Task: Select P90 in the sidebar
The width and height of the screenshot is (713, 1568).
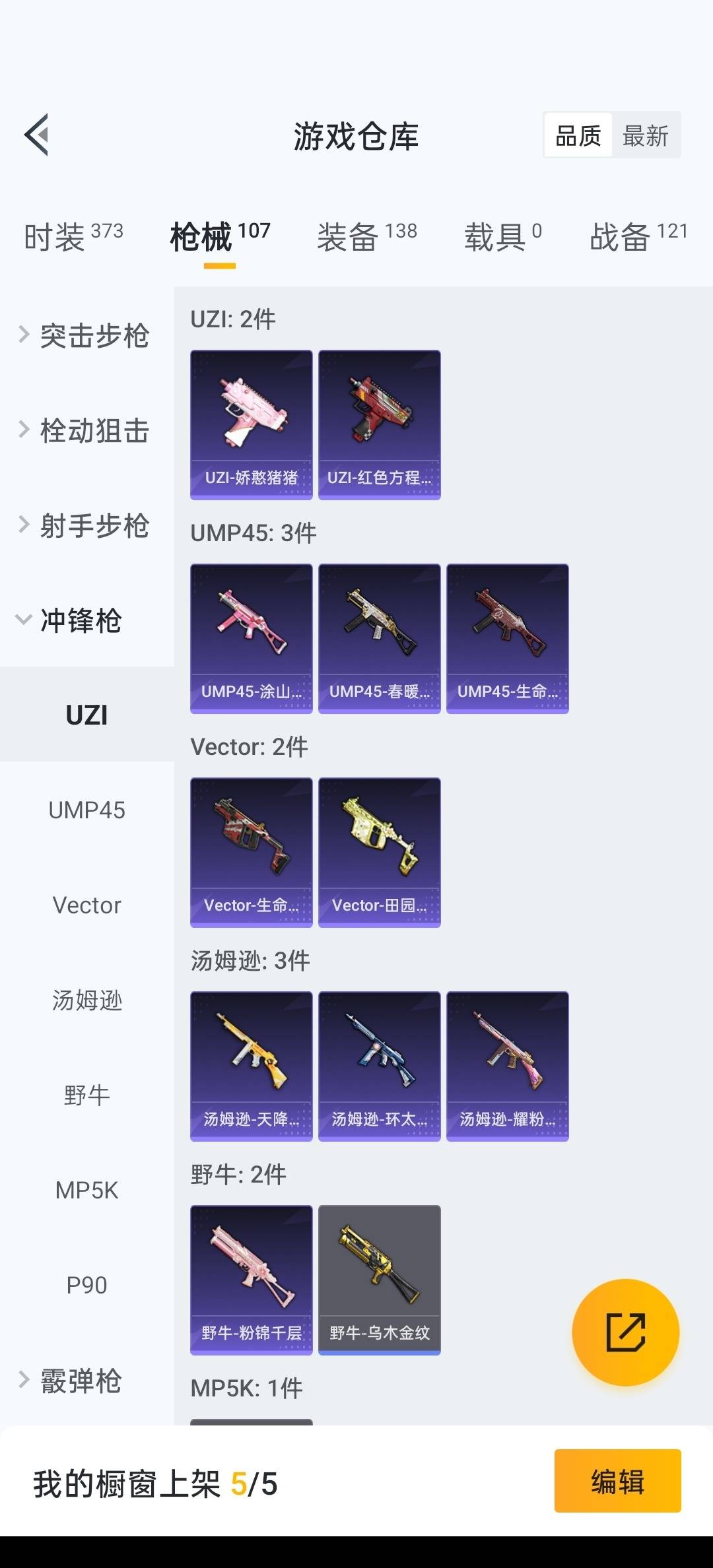Action: tap(86, 1286)
